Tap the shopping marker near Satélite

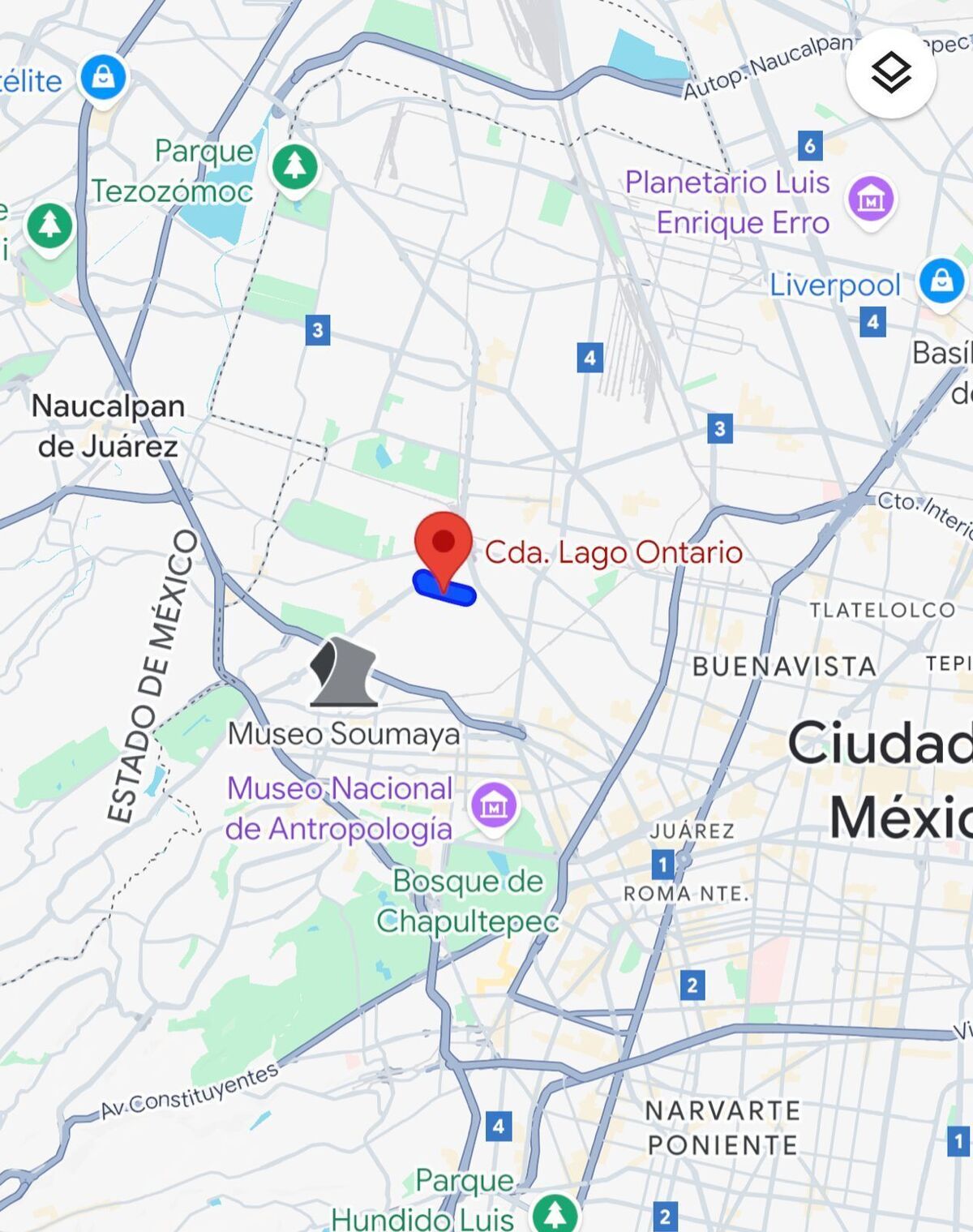click(103, 79)
